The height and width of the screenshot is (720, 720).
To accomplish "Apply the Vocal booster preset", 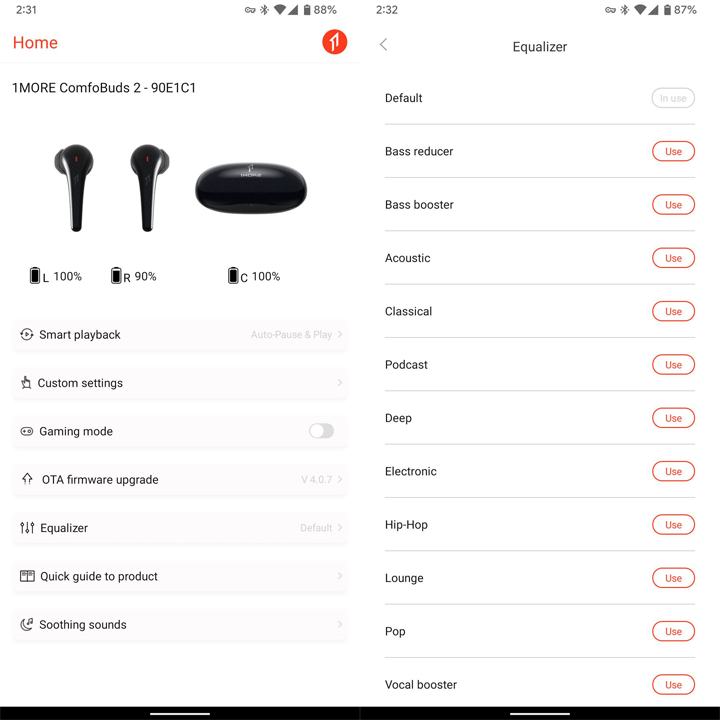I will pos(673,685).
